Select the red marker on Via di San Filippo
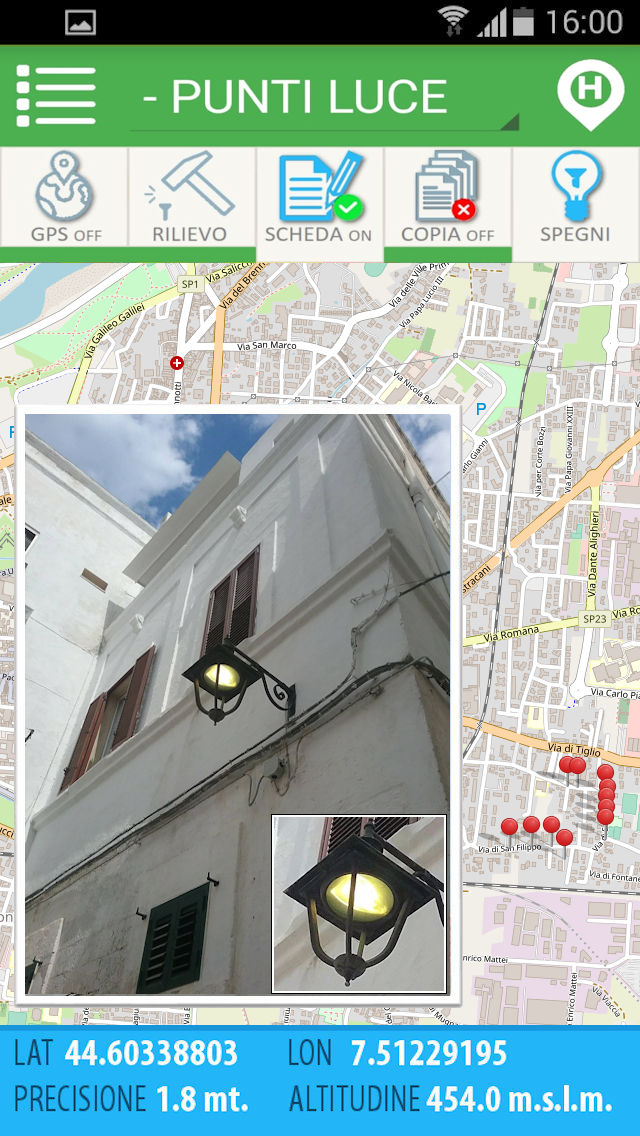This screenshot has width=640, height=1136. (510, 827)
